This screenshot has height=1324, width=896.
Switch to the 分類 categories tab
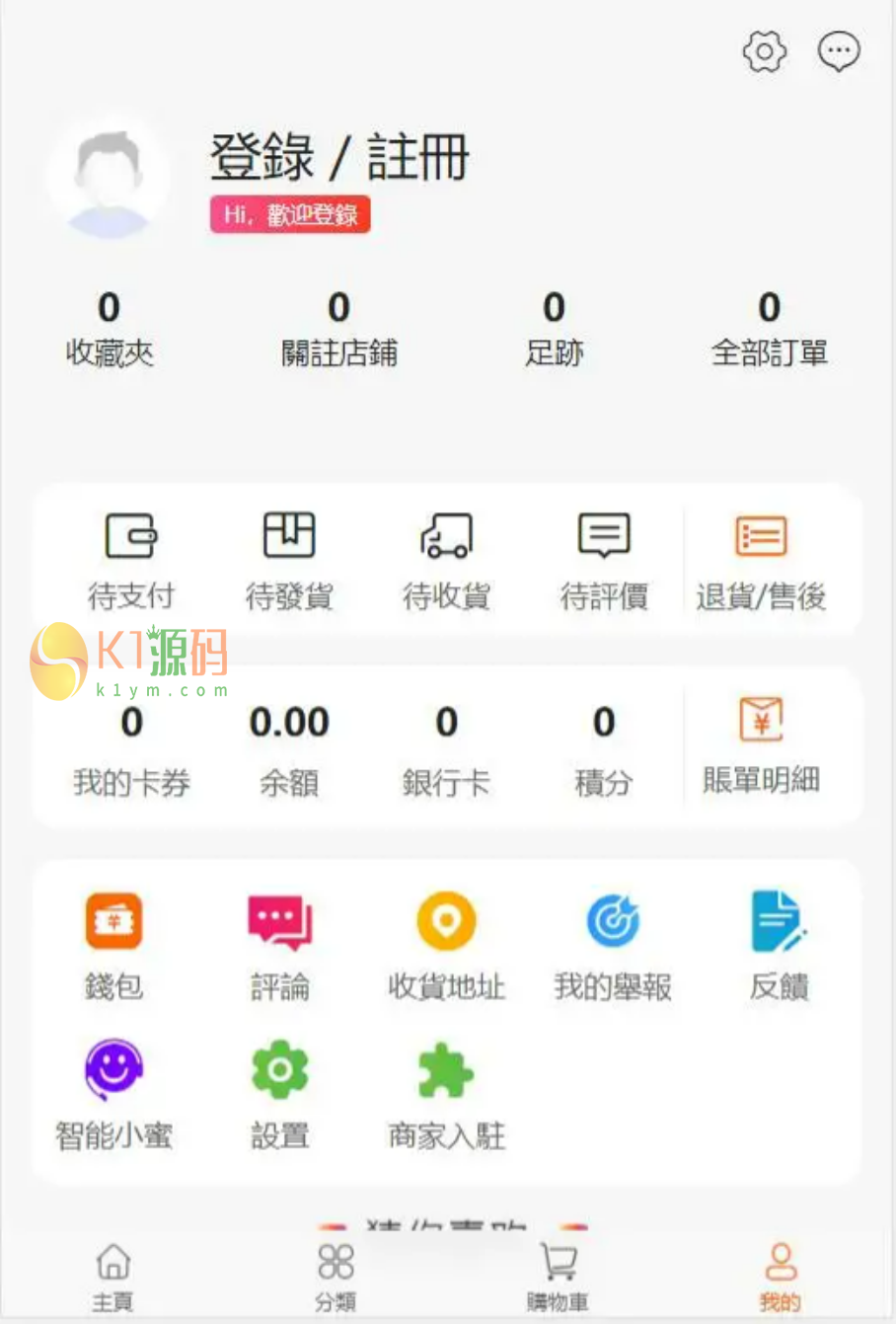pyautogui.click(x=336, y=1278)
